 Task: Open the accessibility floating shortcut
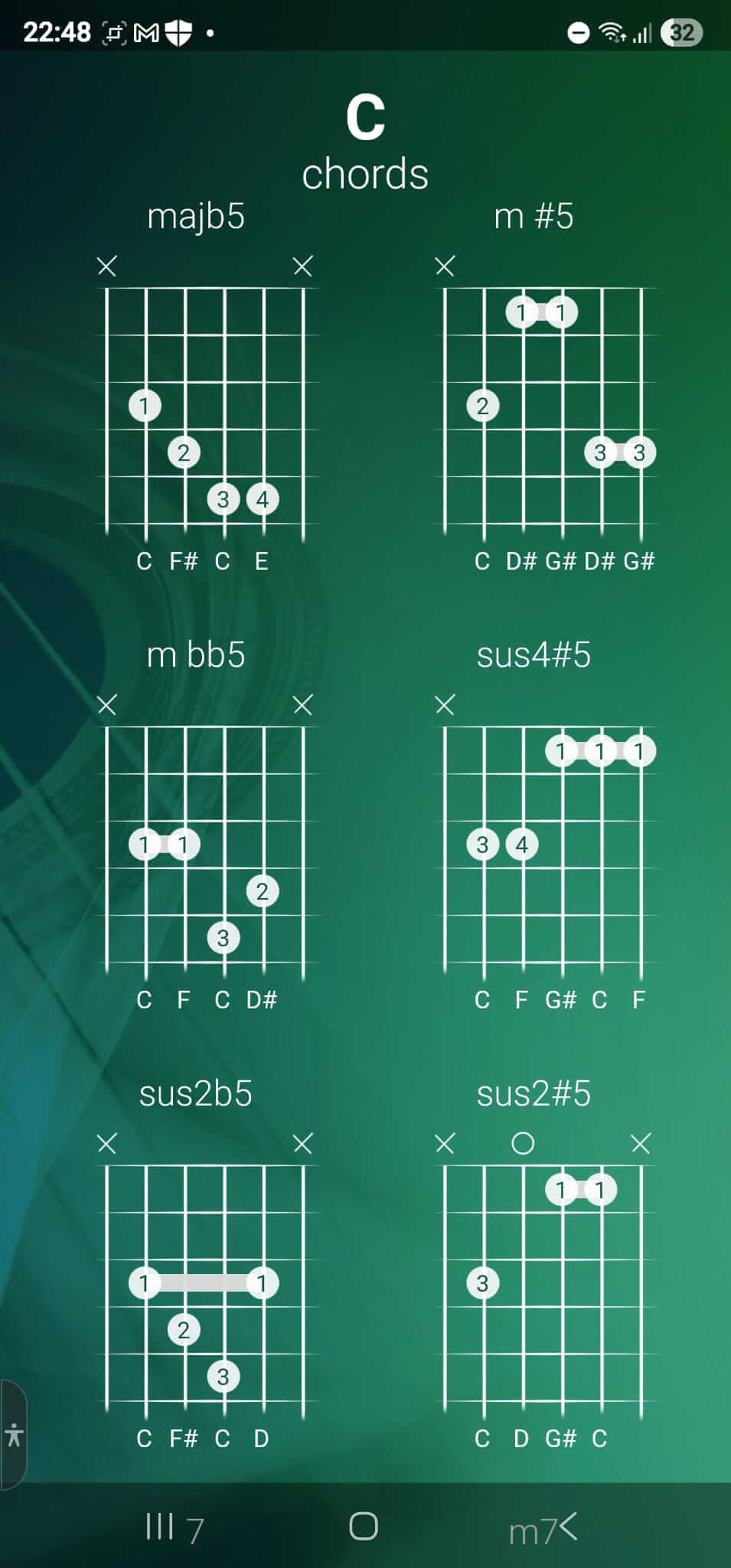tap(13, 1435)
